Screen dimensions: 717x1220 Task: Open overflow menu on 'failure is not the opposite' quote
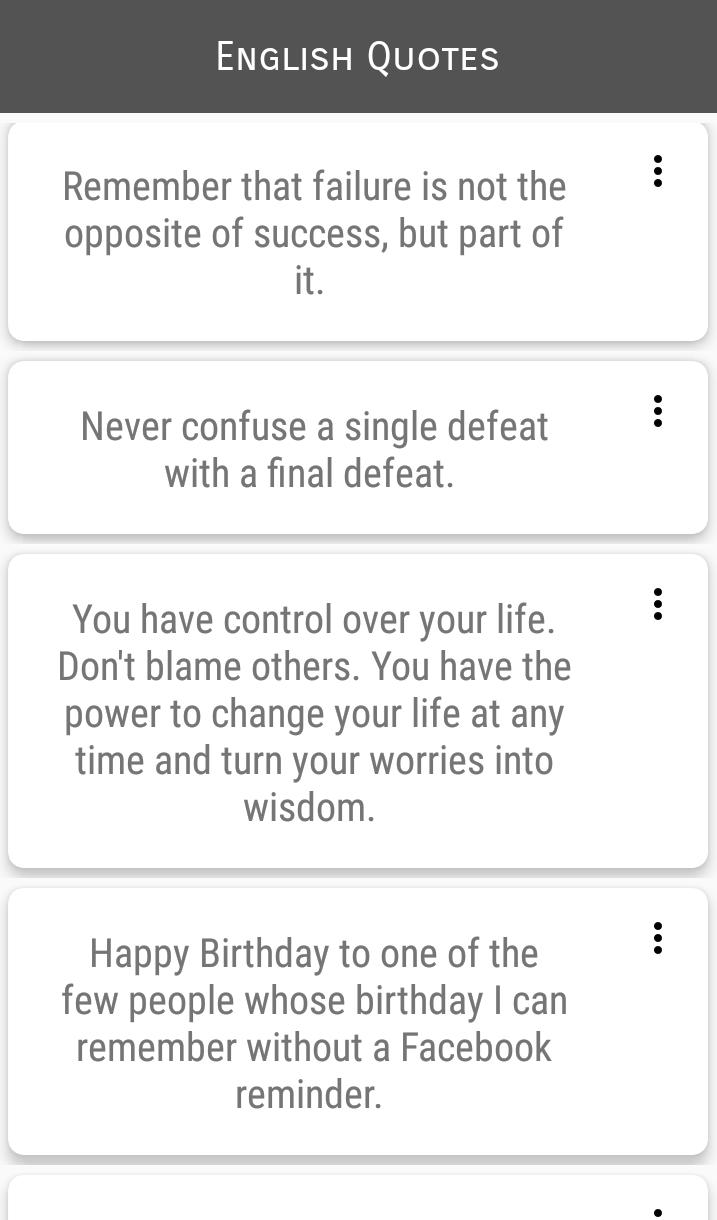(657, 171)
